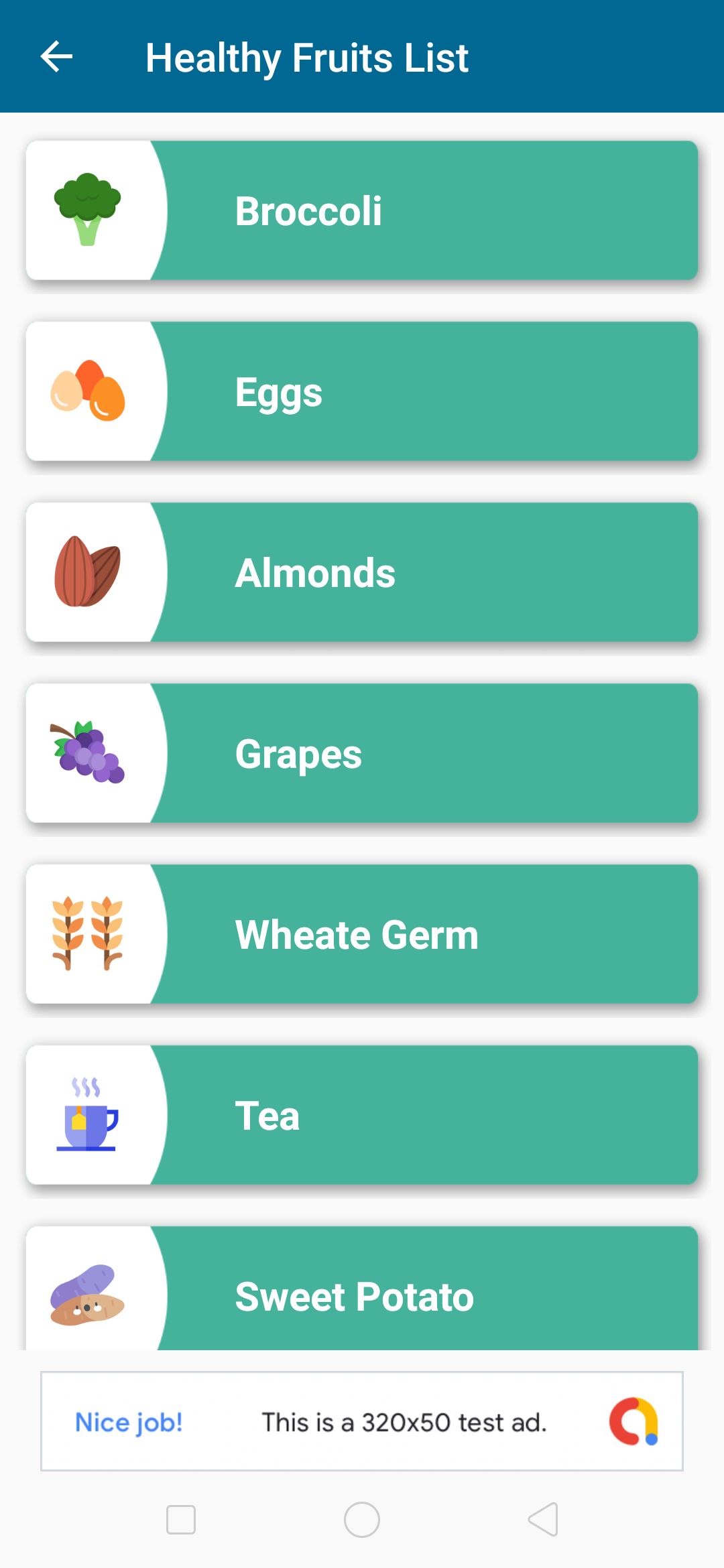Go to the system home screen

pos(362,1520)
